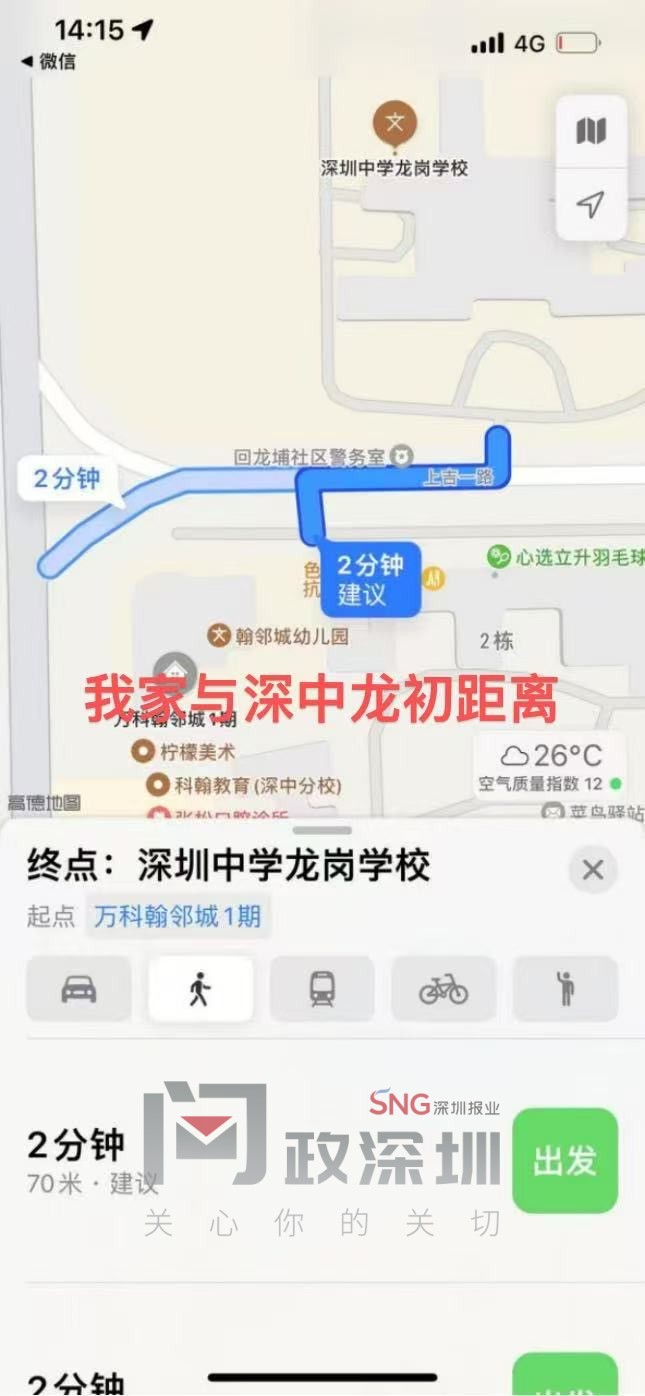Switch to driving directions
This screenshot has height=1396, width=645.
click(79, 989)
